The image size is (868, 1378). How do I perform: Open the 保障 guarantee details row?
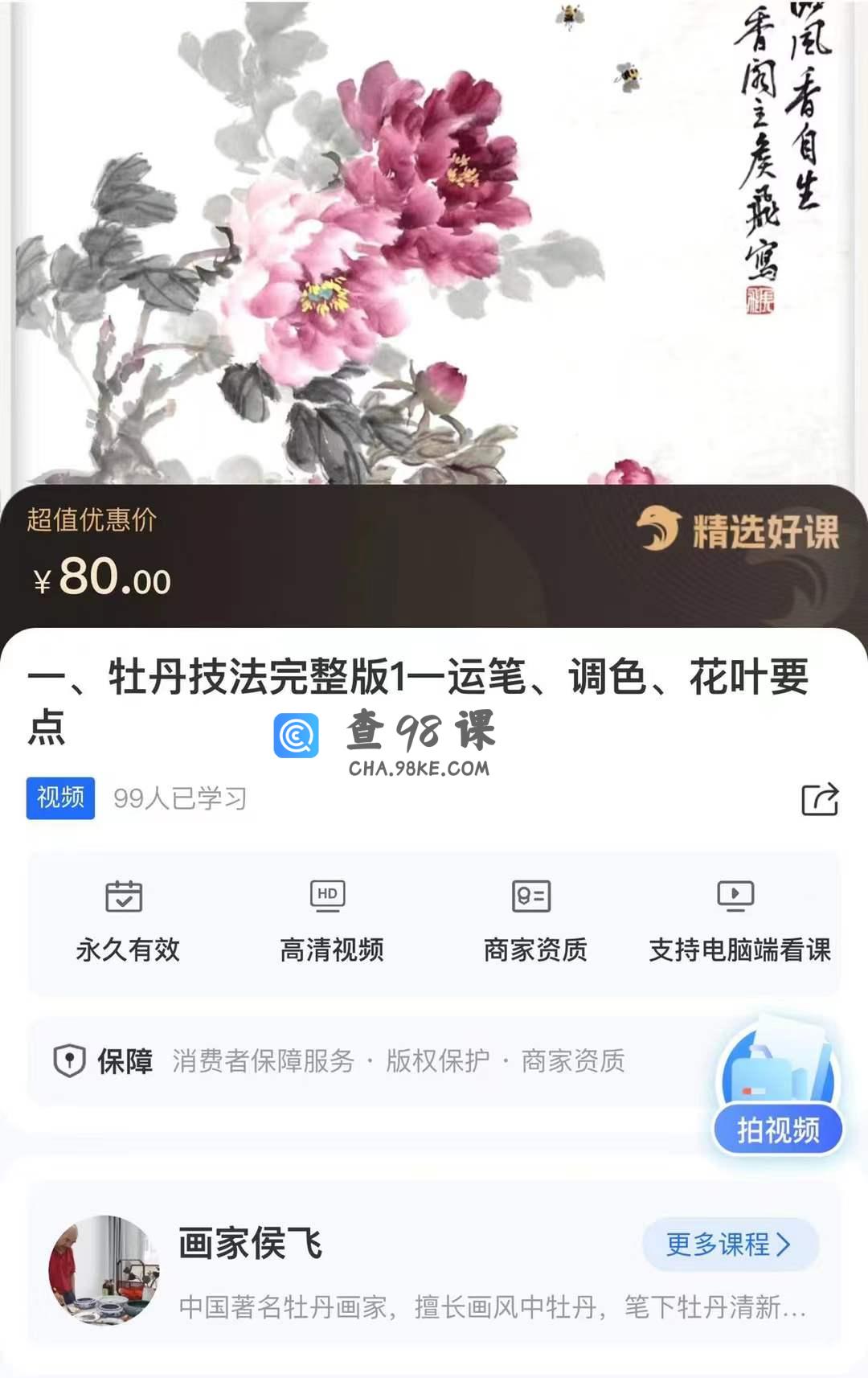click(362, 1061)
